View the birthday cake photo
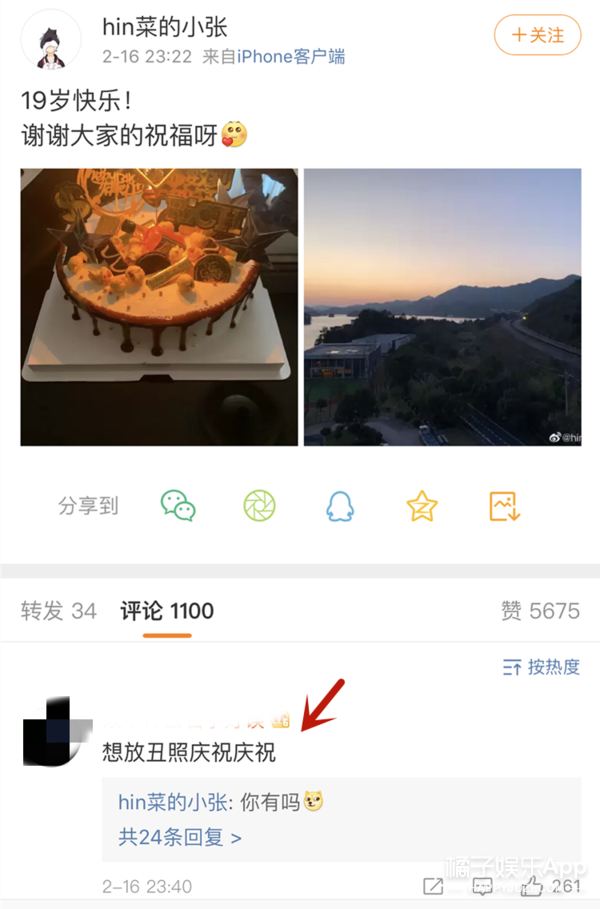Image resolution: width=600 pixels, height=909 pixels. pos(159,307)
